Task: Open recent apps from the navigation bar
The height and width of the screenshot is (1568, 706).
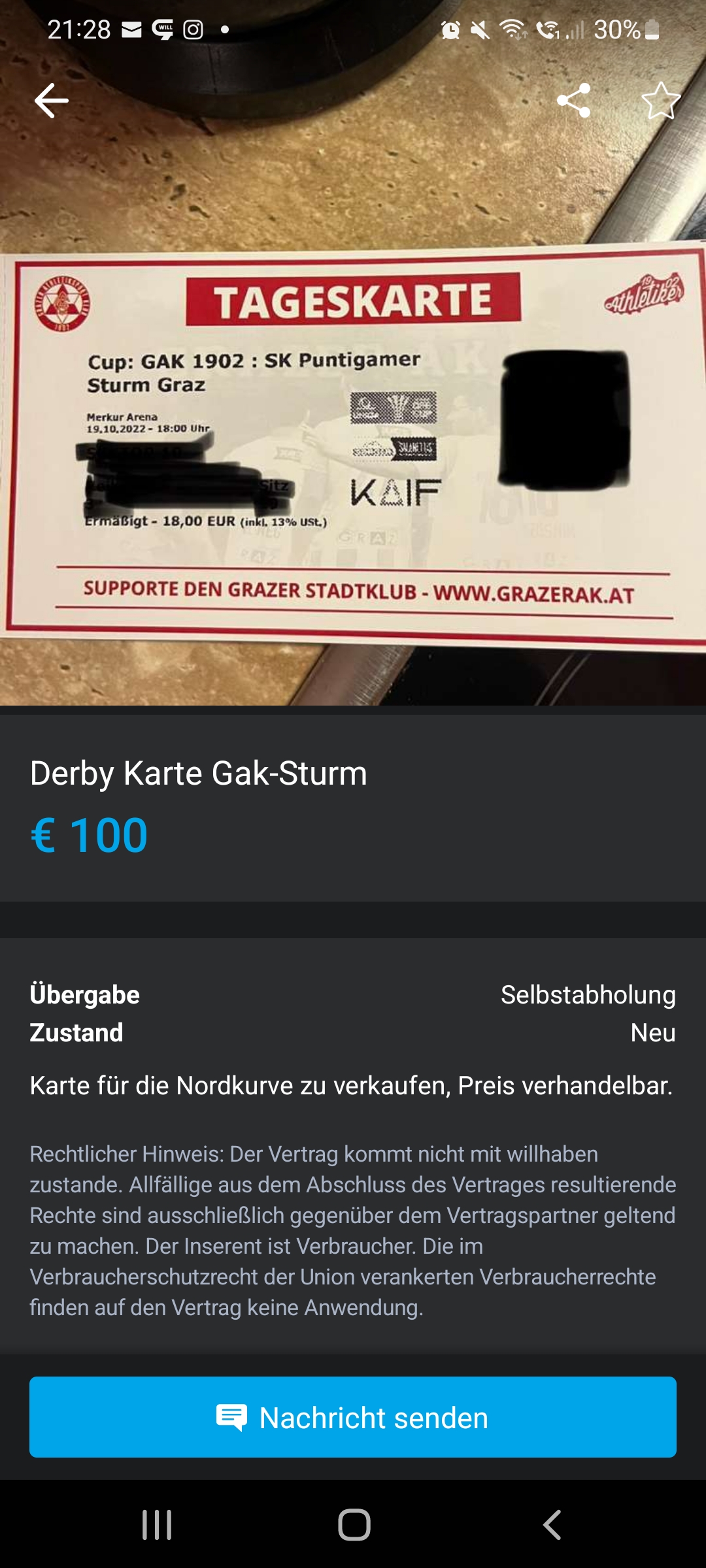Action: click(x=157, y=1525)
